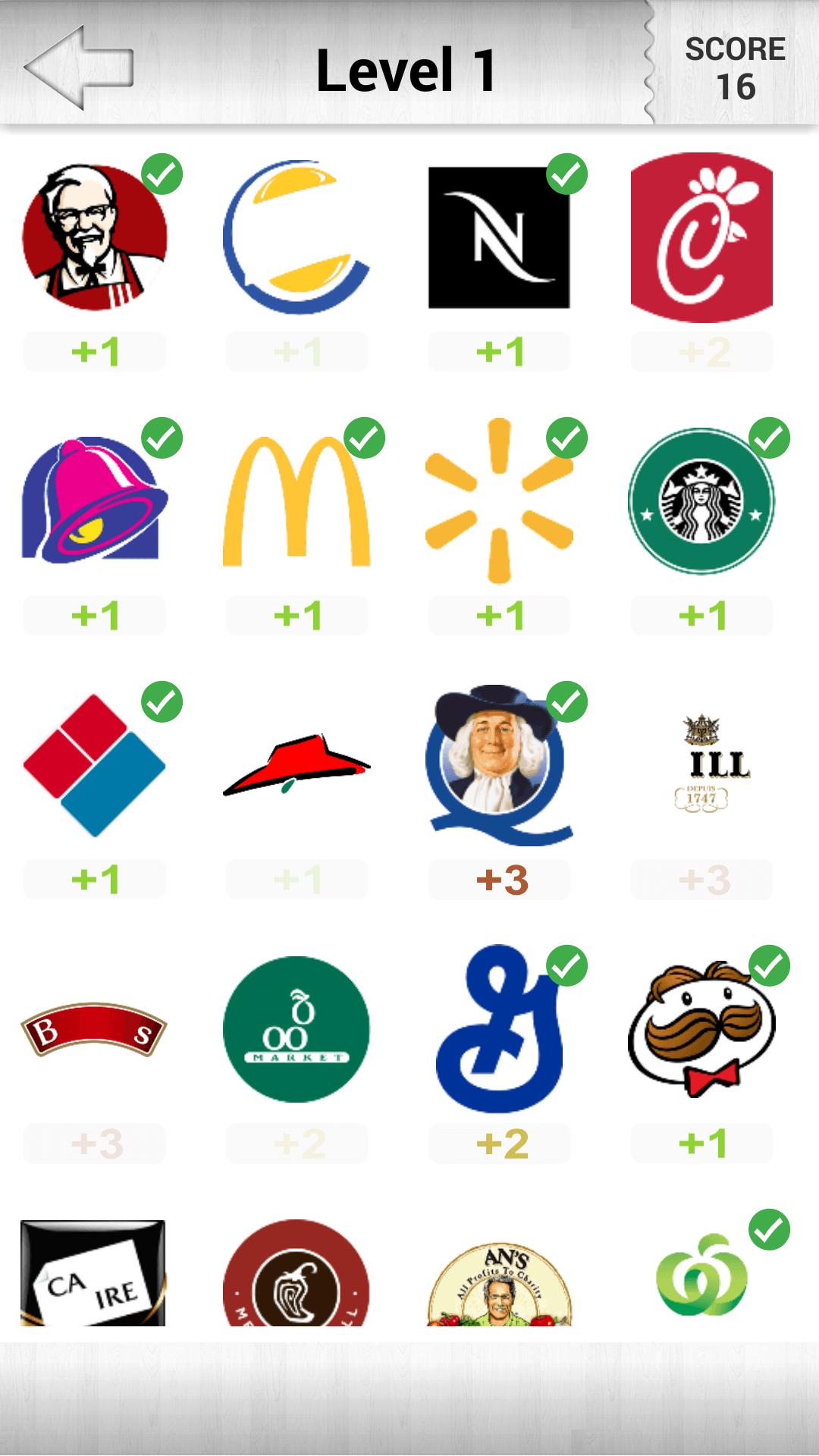Select the Walmart spark logo
Image resolution: width=819 pixels, height=1456 pixels.
point(498,500)
